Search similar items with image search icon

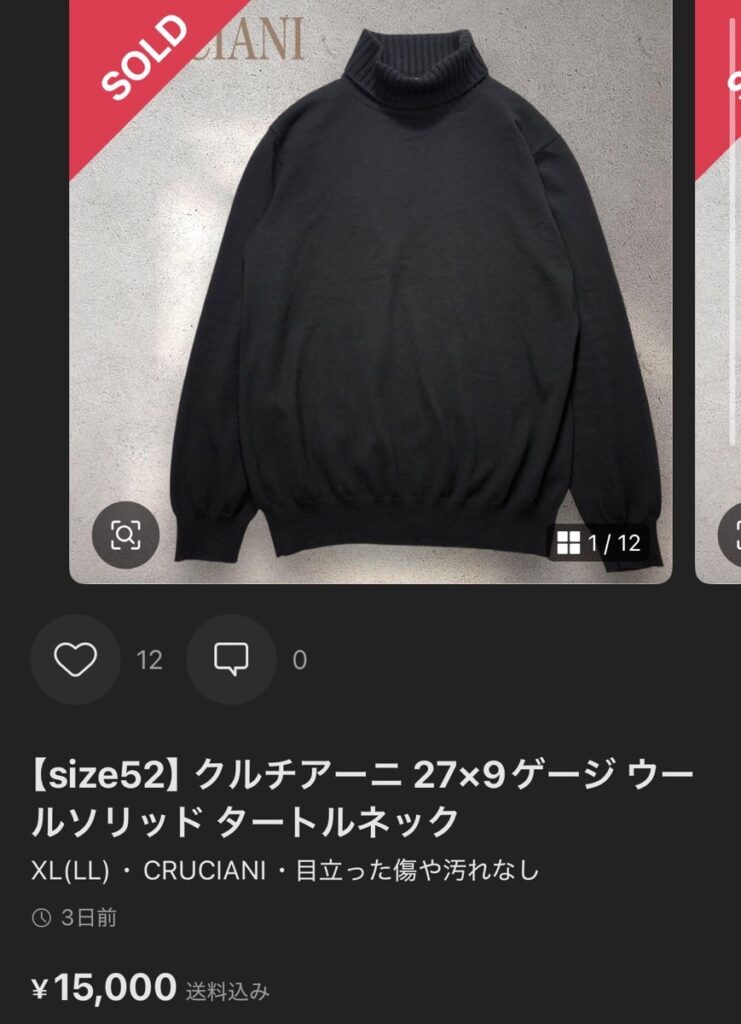[126, 537]
